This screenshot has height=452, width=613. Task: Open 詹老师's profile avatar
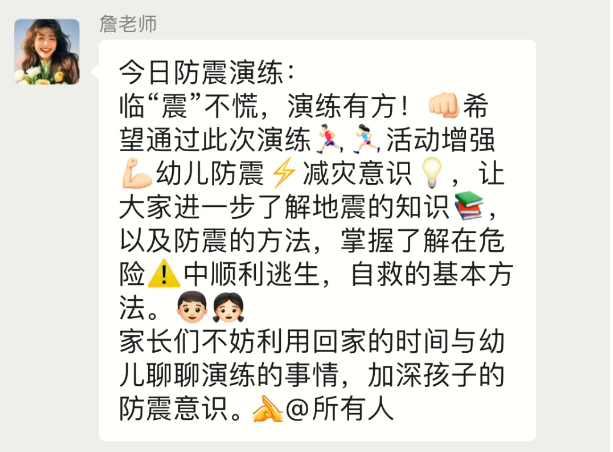click(46, 50)
